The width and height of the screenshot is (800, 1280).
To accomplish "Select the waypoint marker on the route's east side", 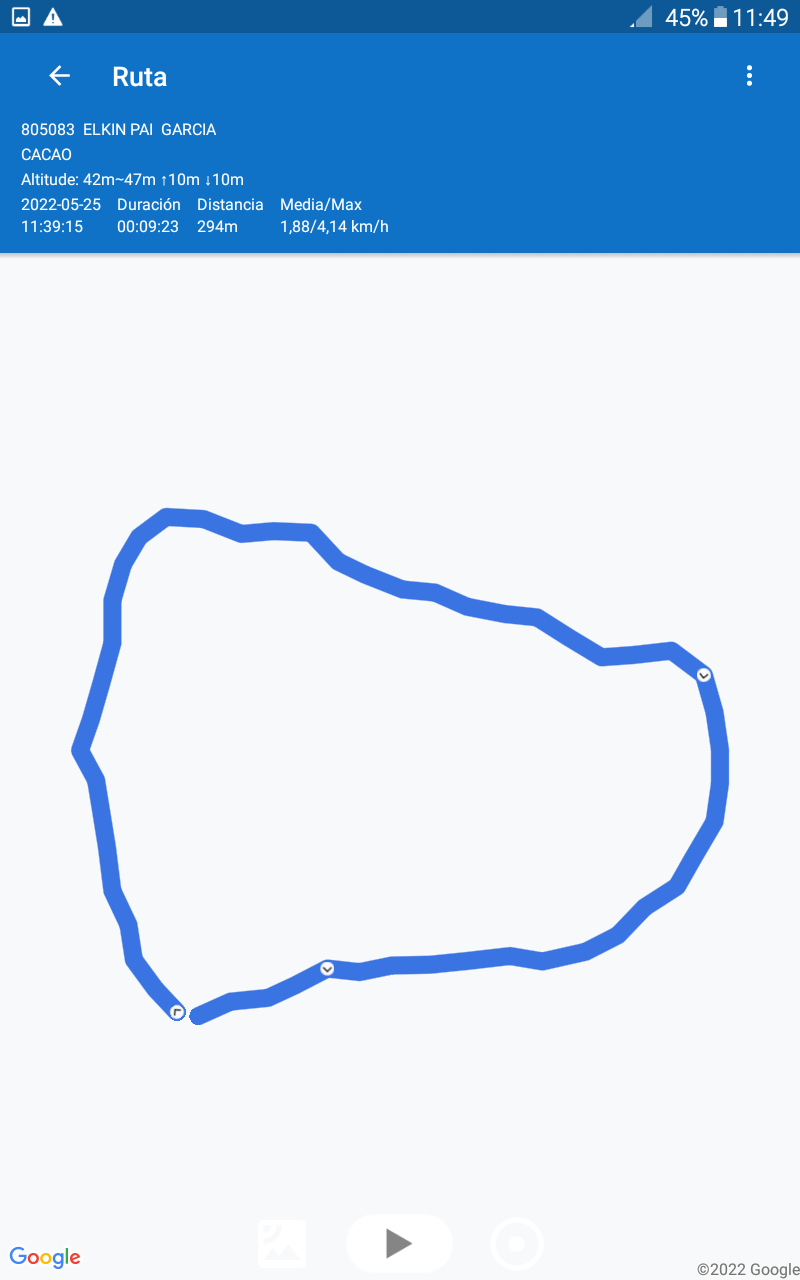I will pyautogui.click(x=704, y=675).
